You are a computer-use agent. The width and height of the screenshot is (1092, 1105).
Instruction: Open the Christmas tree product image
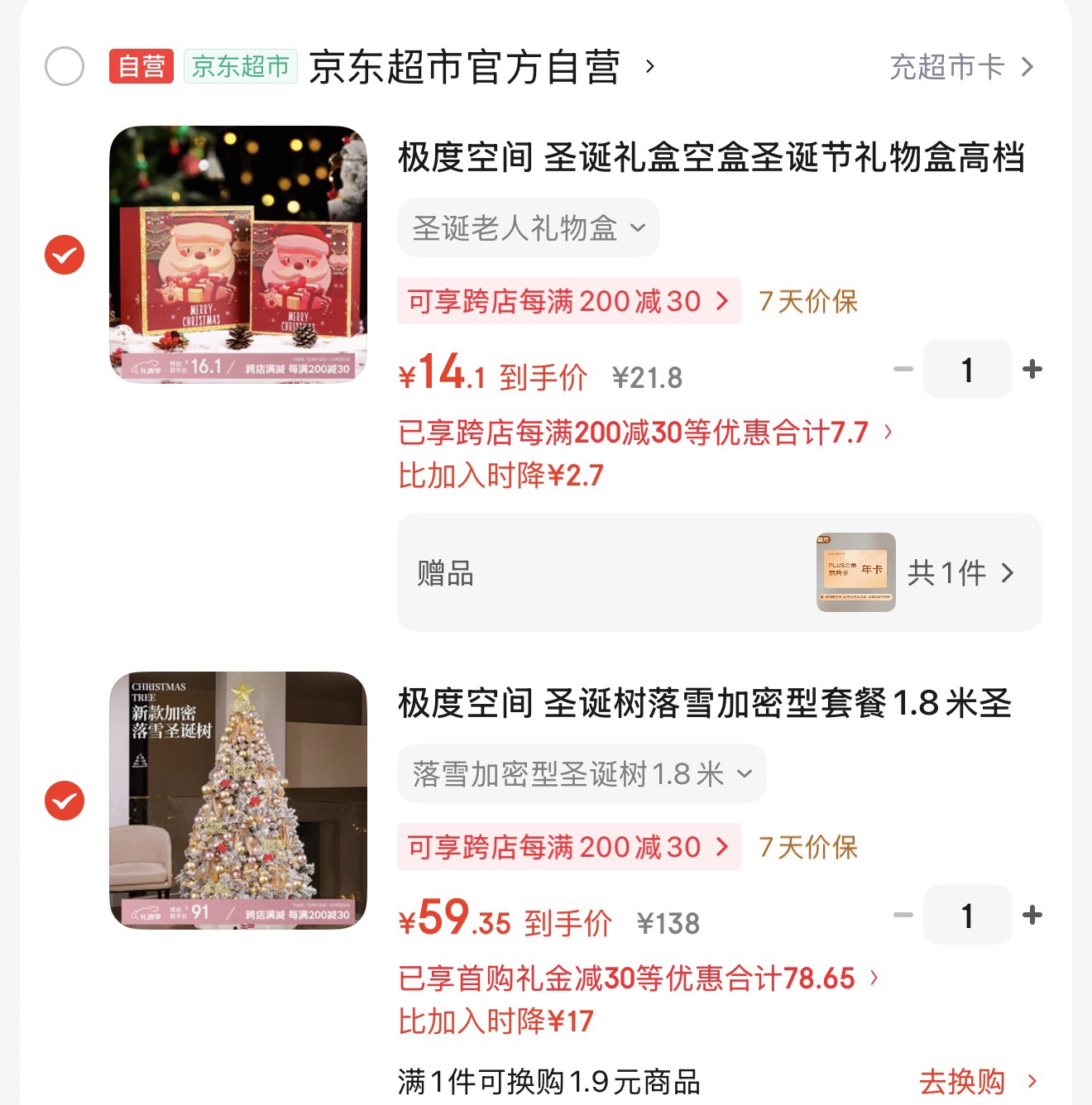click(x=238, y=801)
